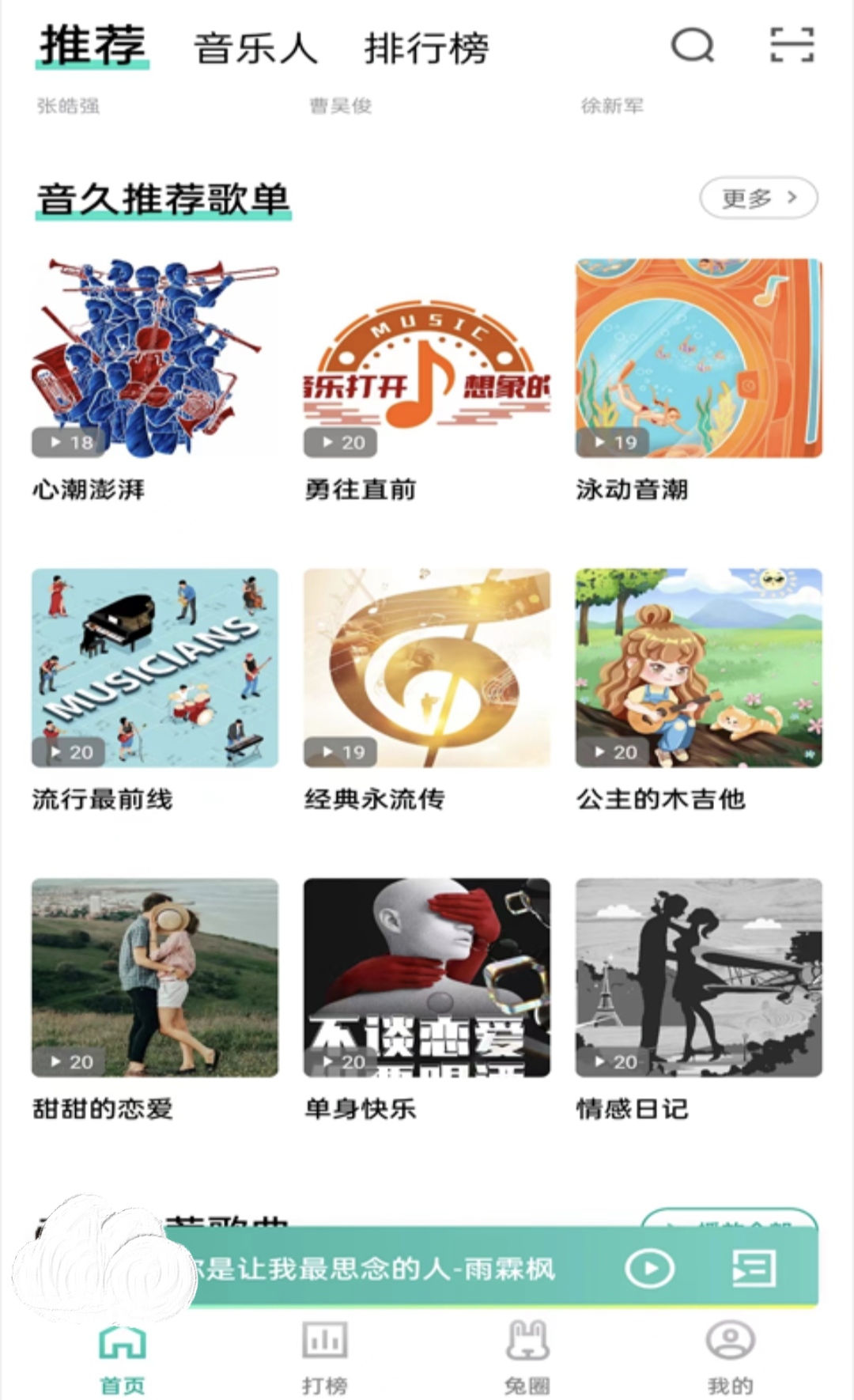The image size is (854, 1400).
Task: Tap 更多 for more playlists
Action: click(x=758, y=198)
